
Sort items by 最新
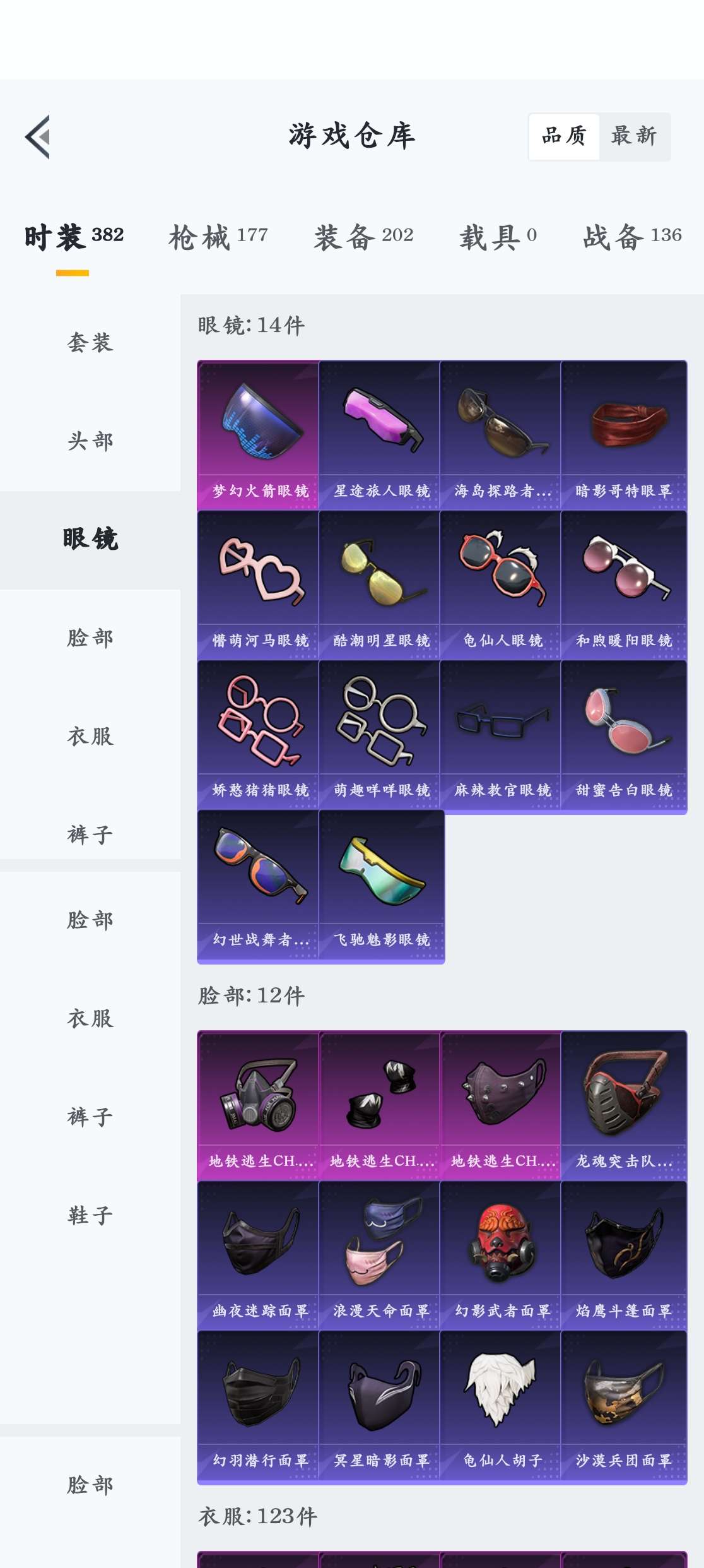coord(634,136)
